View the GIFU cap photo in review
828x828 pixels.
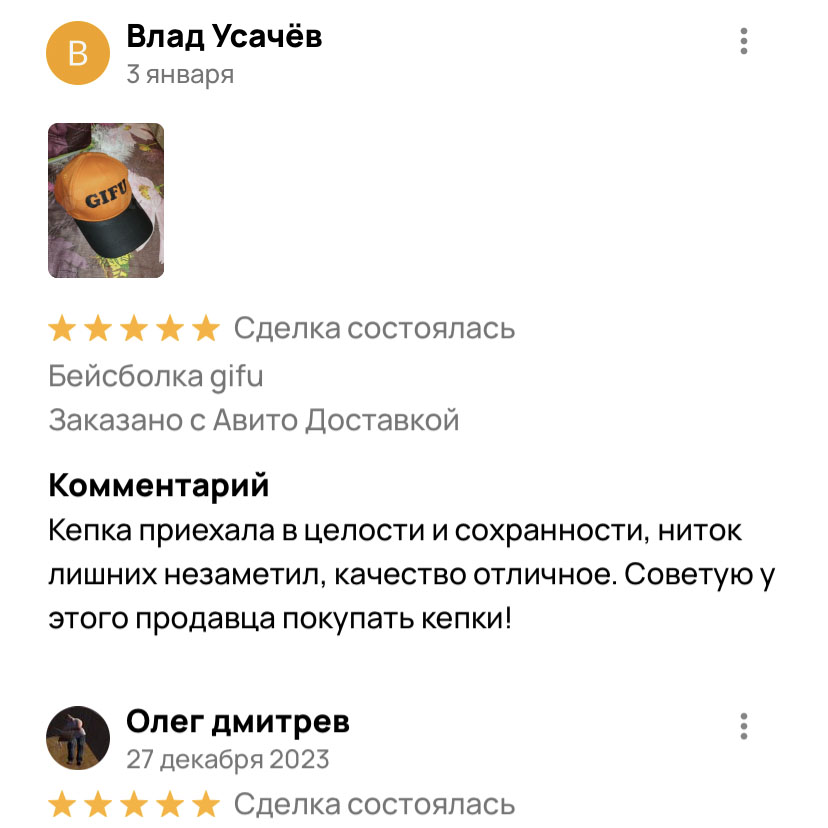point(106,200)
